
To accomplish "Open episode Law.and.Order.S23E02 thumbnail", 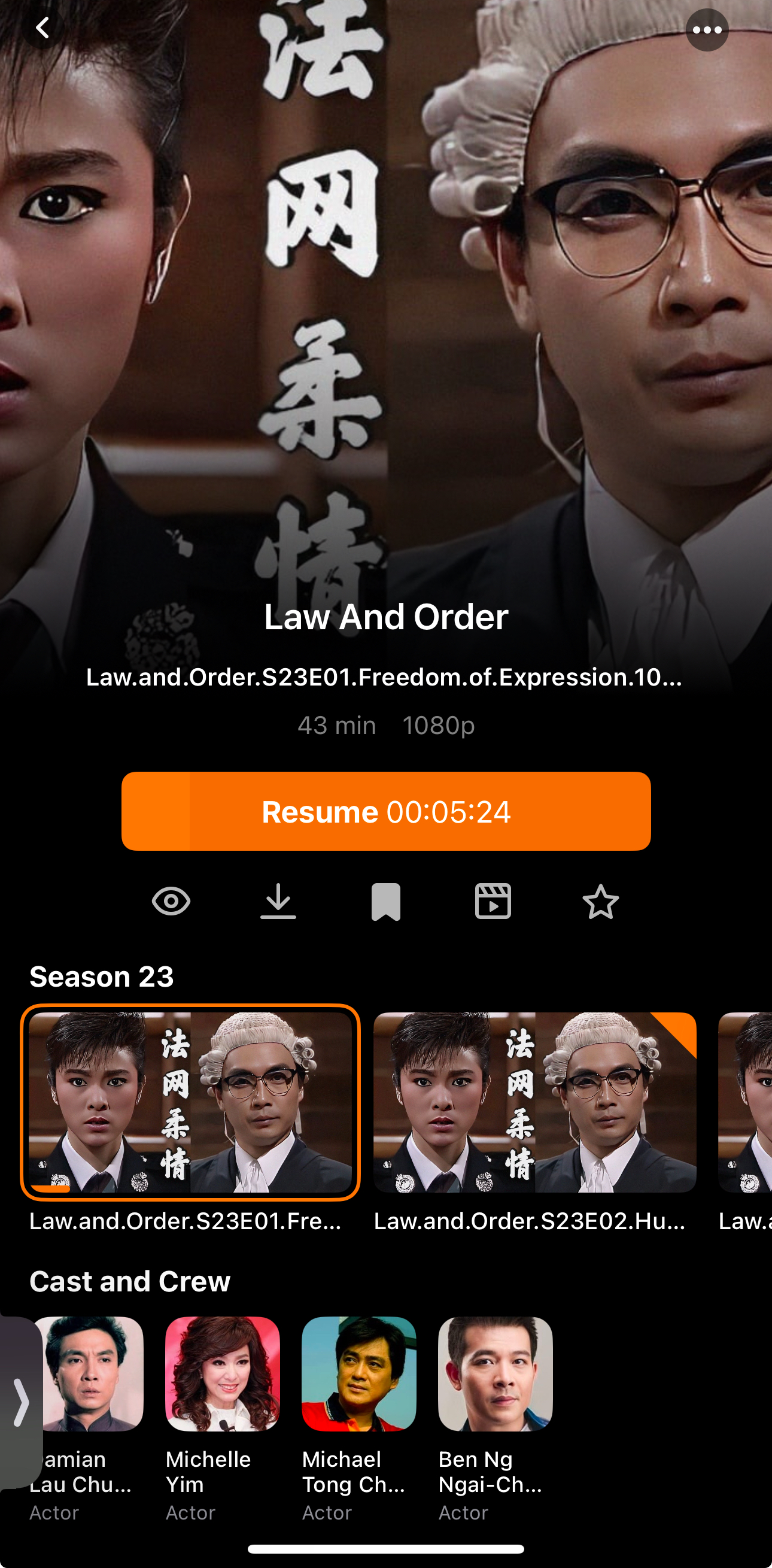I will pyautogui.click(x=534, y=1102).
